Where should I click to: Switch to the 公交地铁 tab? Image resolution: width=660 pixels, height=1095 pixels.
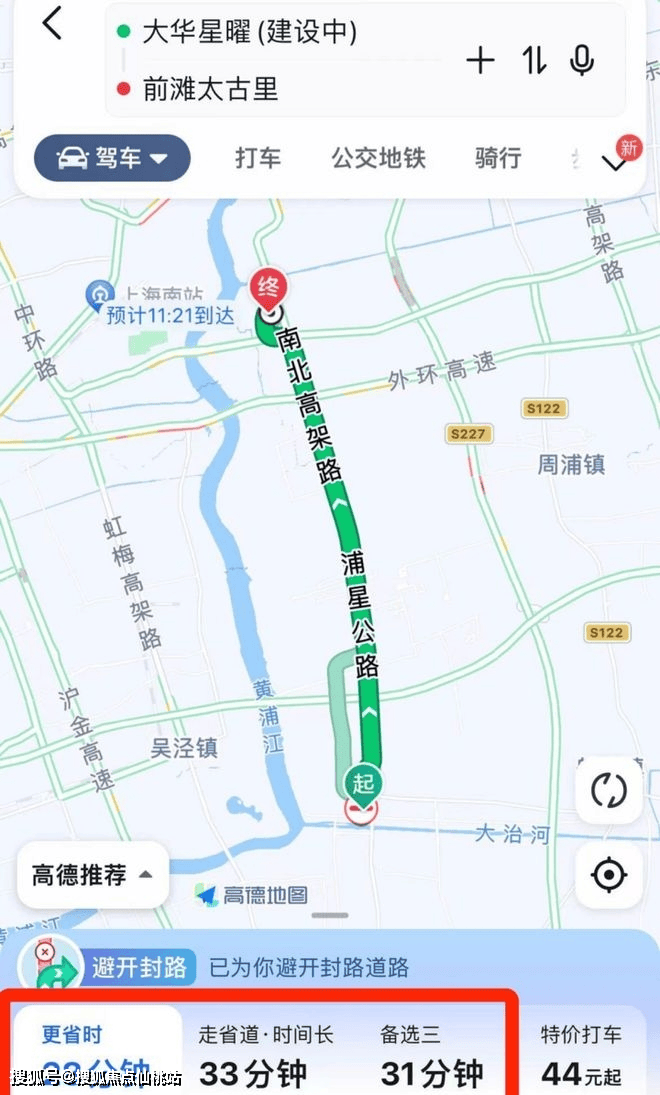pos(378,159)
